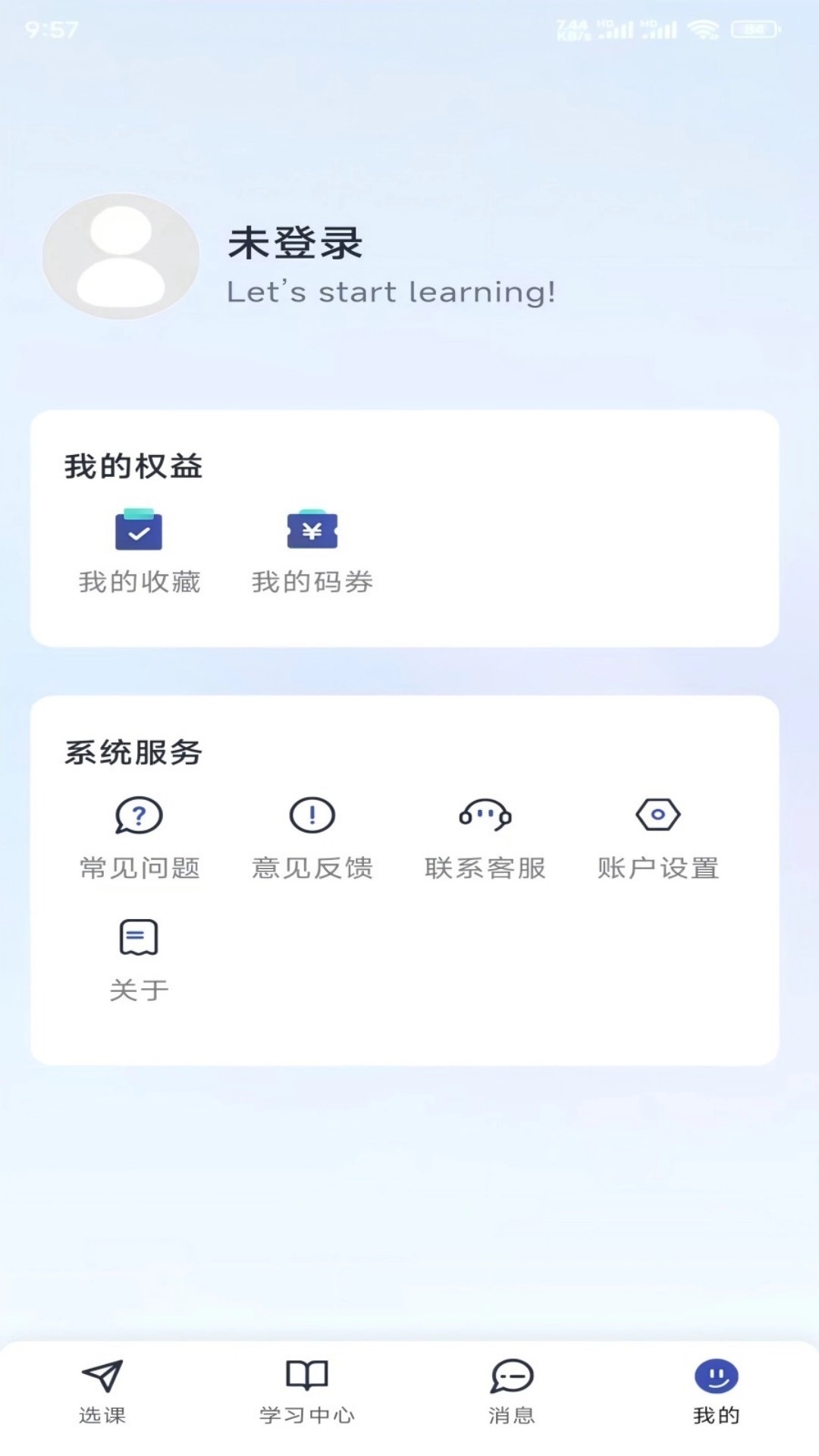Open 我的码券 (My Coupons) icon
Image resolution: width=819 pixels, height=1456 pixels.
[312, 530]
